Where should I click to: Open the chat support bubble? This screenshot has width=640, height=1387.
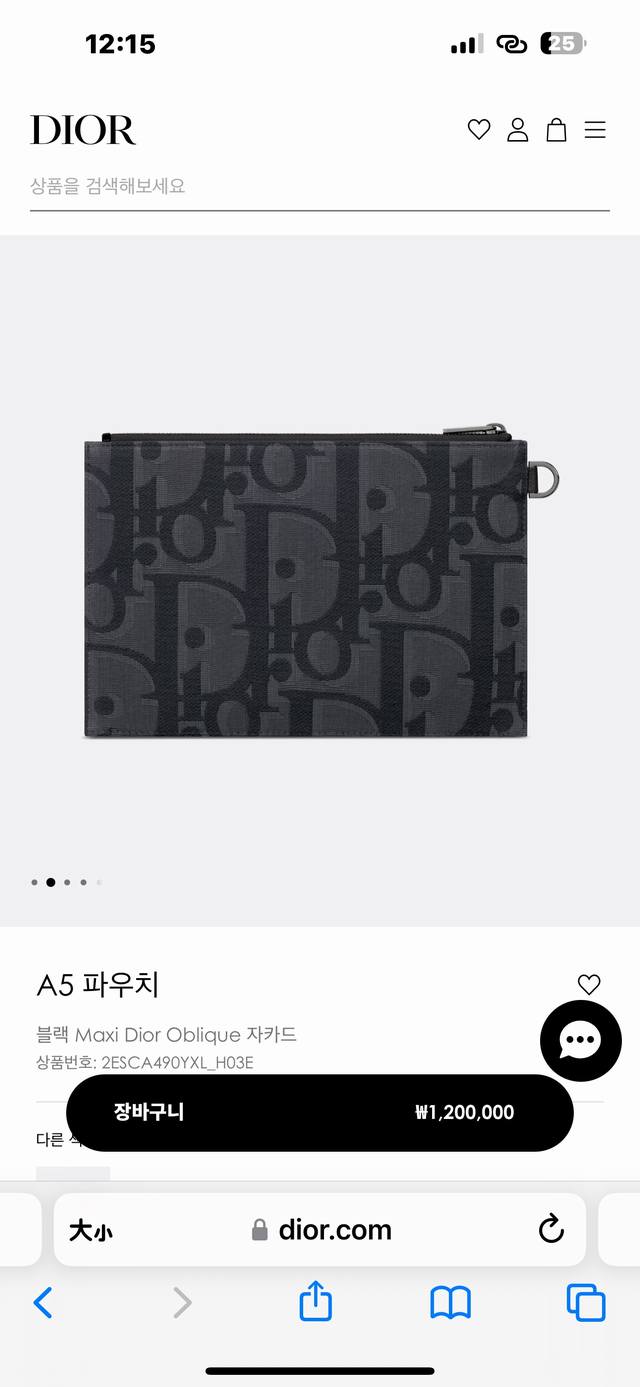580,1041
